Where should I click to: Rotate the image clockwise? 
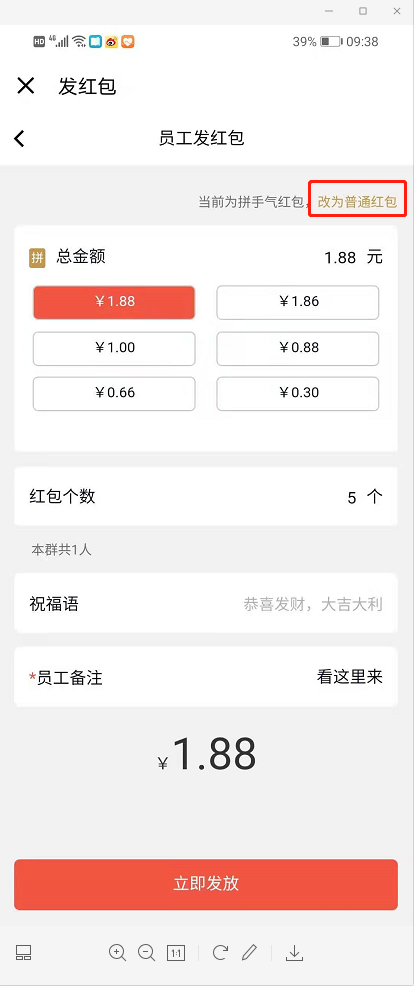pos(220,953)
